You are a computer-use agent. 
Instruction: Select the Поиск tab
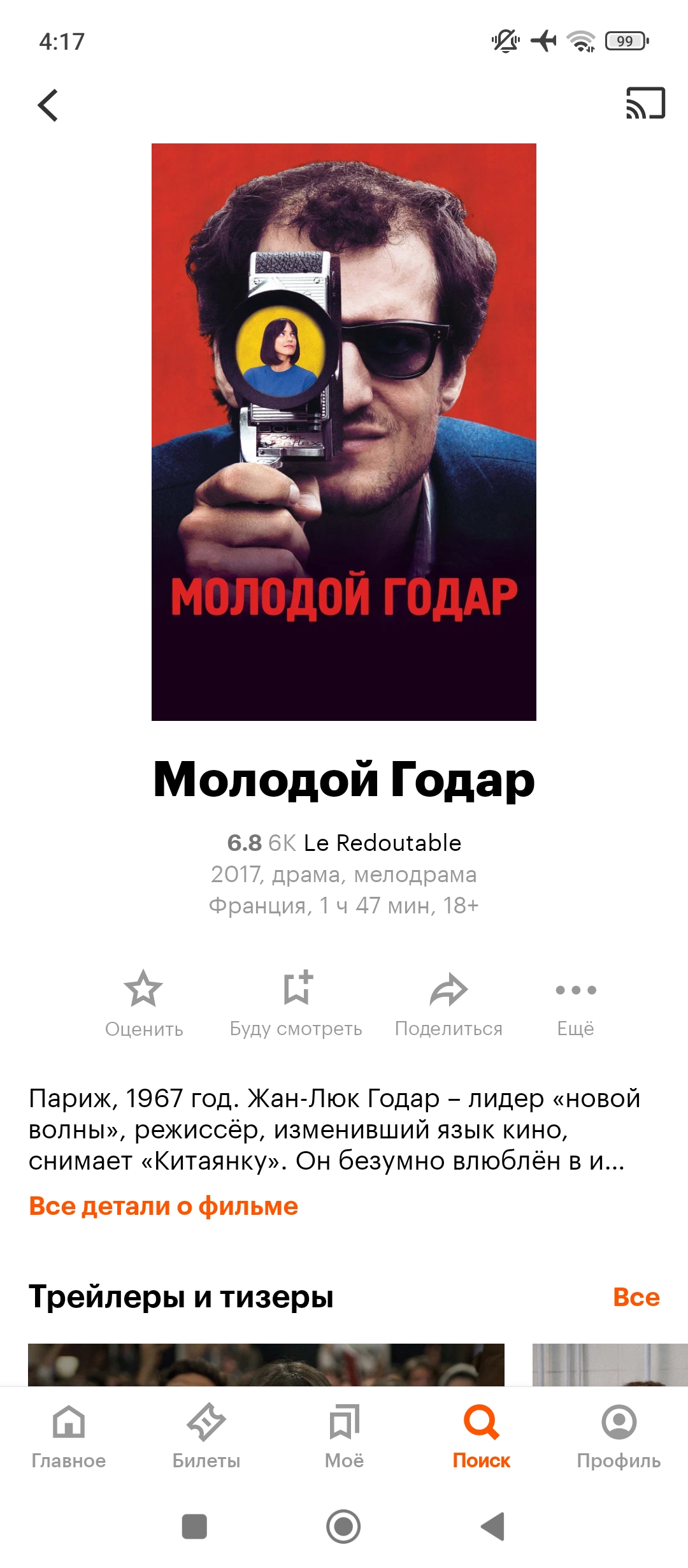[x=482, y=1435]
